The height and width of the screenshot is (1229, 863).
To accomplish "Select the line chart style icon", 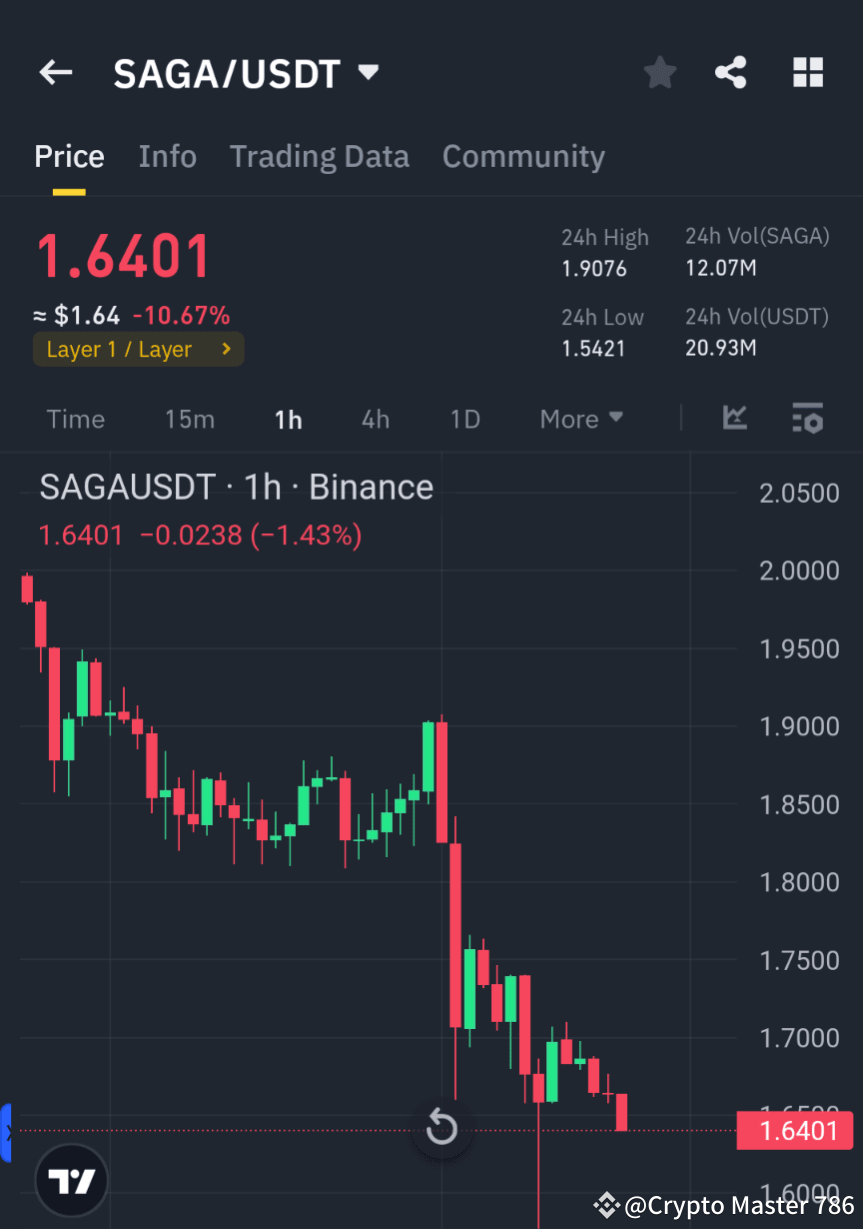I will [x=735, y=419].
